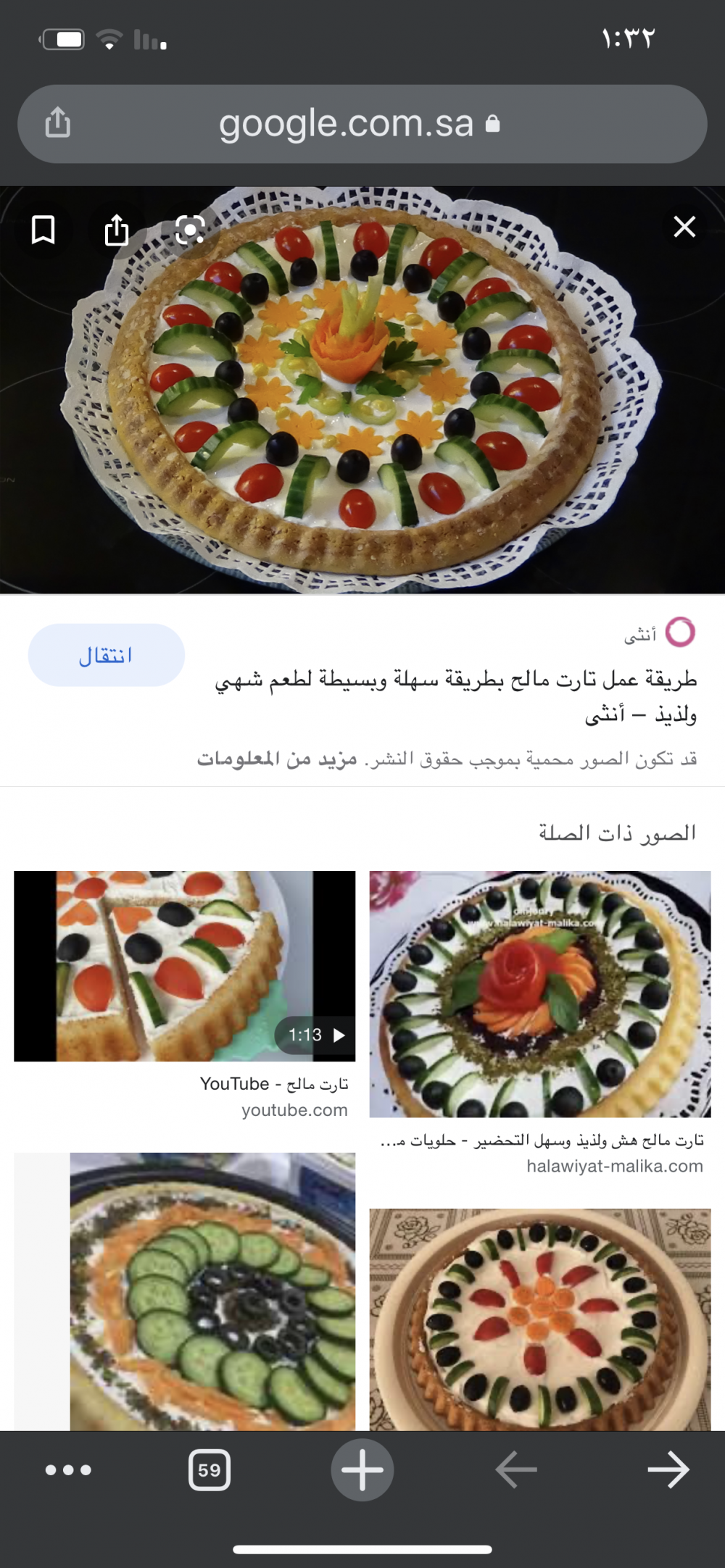Share the image using the overlay share icon

(x=117, y=230)
